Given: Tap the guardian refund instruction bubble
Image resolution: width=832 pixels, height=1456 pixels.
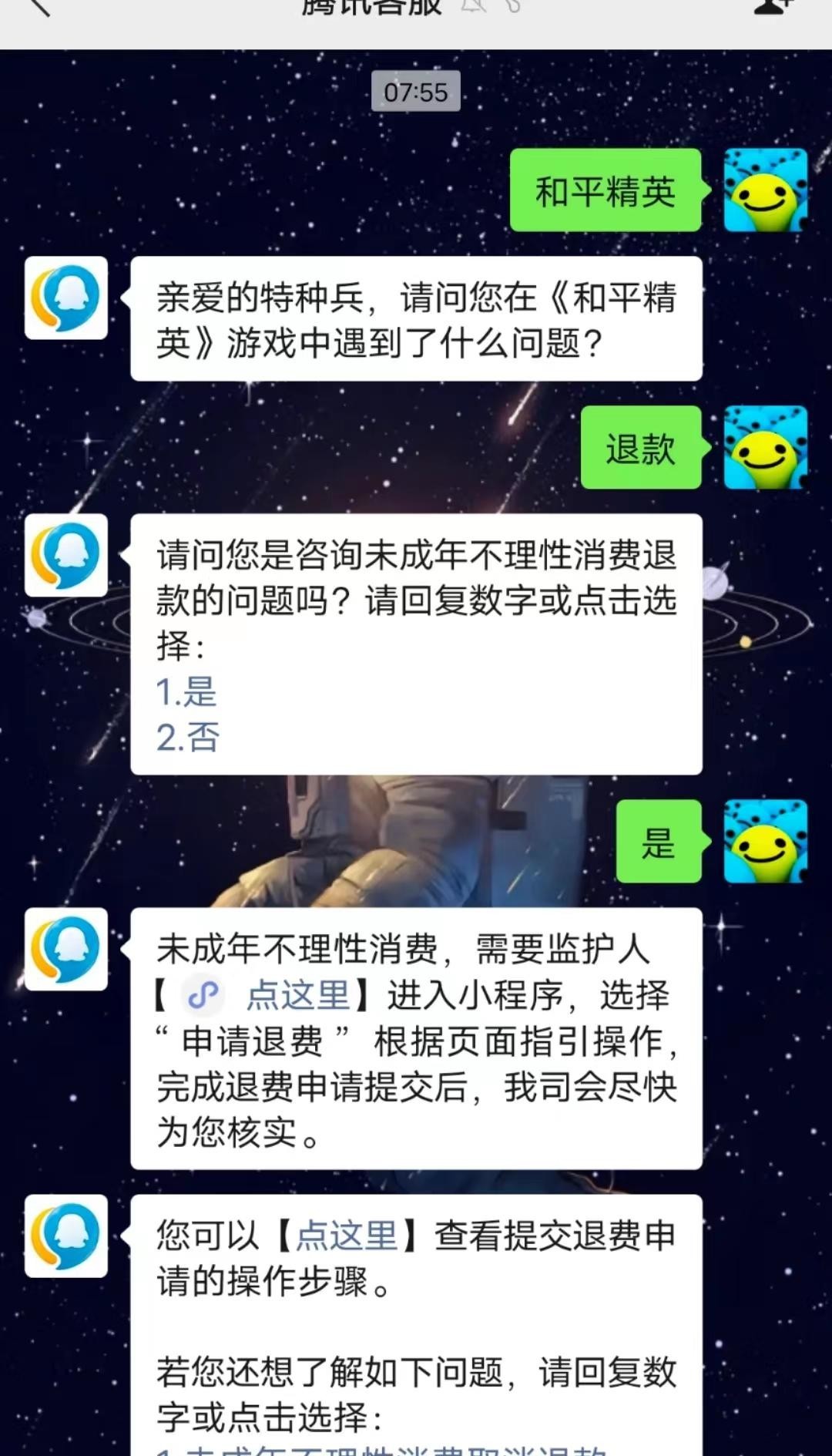Looking at the screenshot, I should coord(416,1041).
